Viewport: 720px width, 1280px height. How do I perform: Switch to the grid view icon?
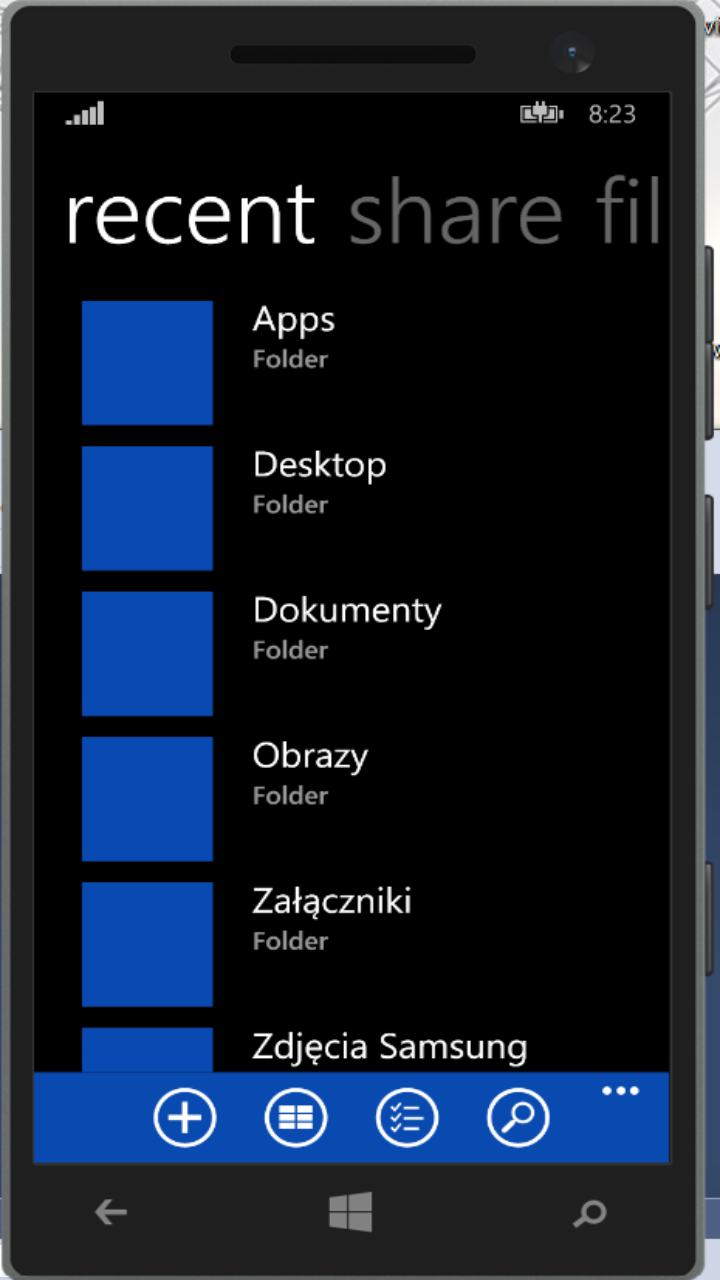(296, 1116)
